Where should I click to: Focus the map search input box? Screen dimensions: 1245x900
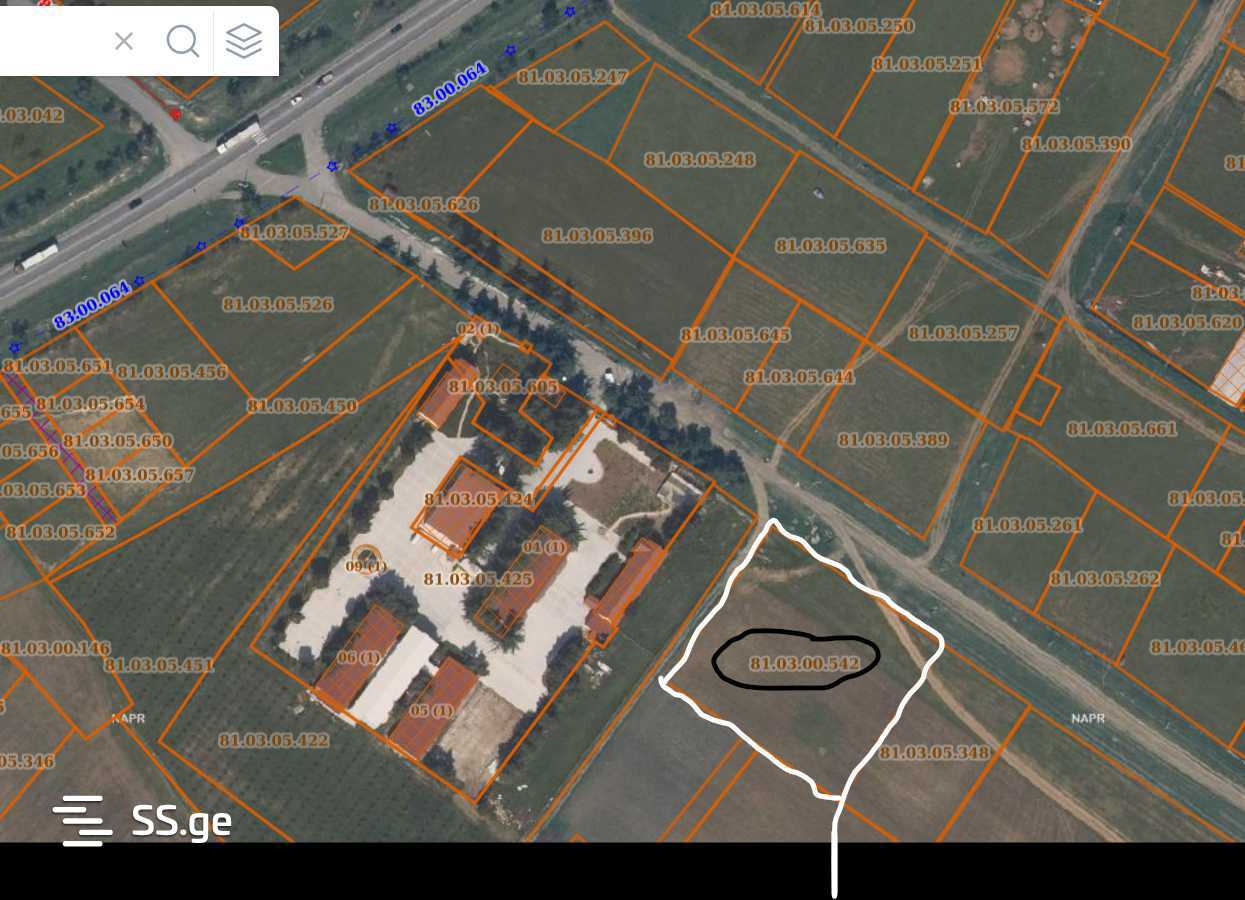coord(50,41)
